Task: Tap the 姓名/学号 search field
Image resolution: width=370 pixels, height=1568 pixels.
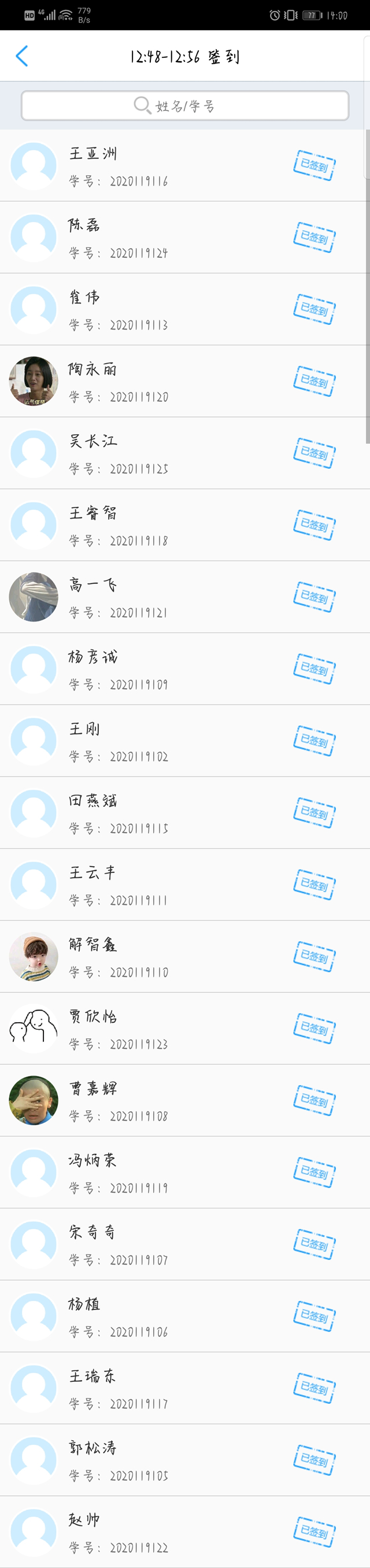Action: (x=185, y=106)
